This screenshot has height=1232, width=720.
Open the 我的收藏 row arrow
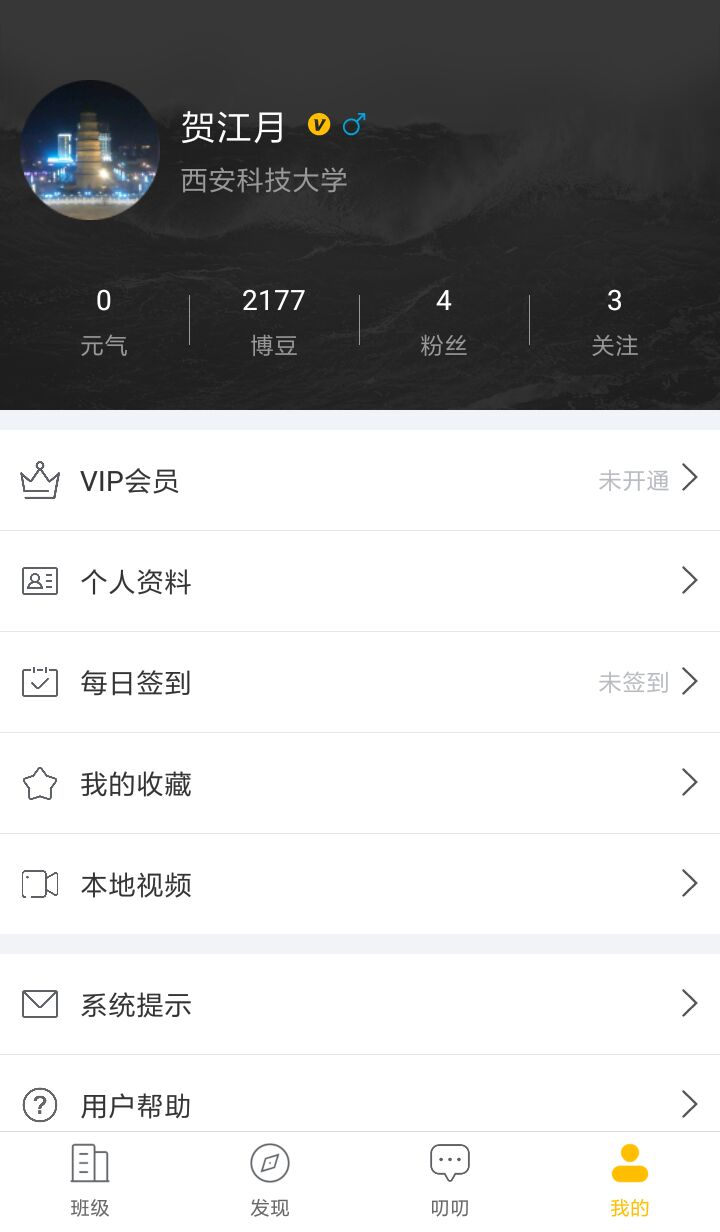pos(689,783)
